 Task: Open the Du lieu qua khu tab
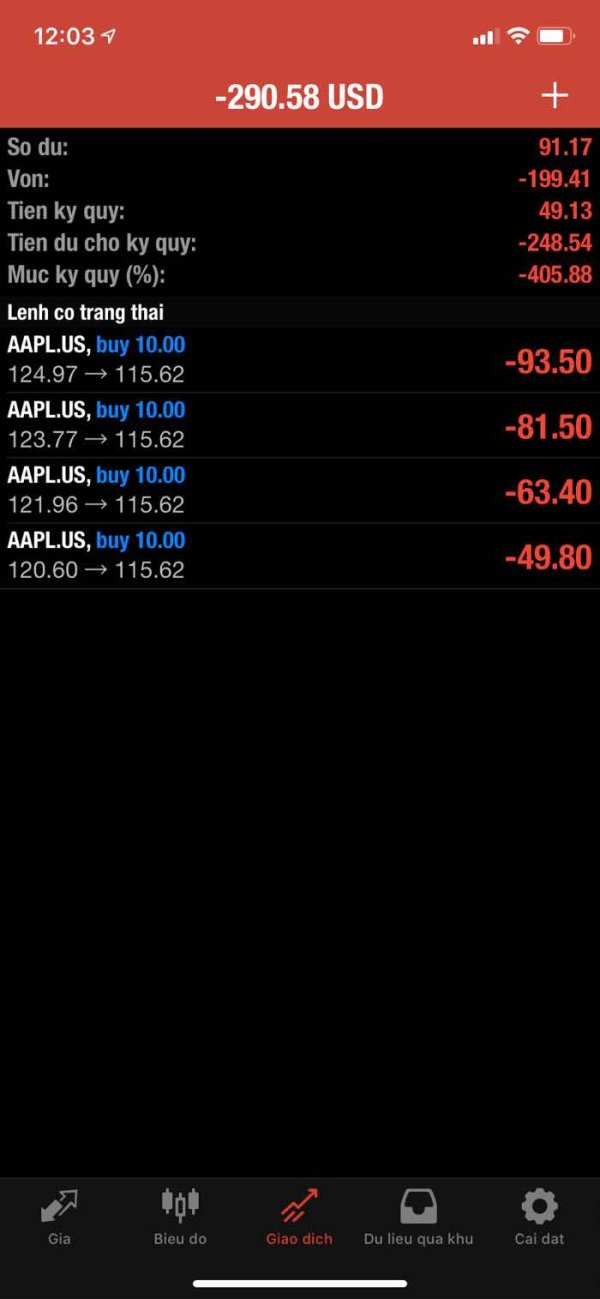(x=418, y=1217)
